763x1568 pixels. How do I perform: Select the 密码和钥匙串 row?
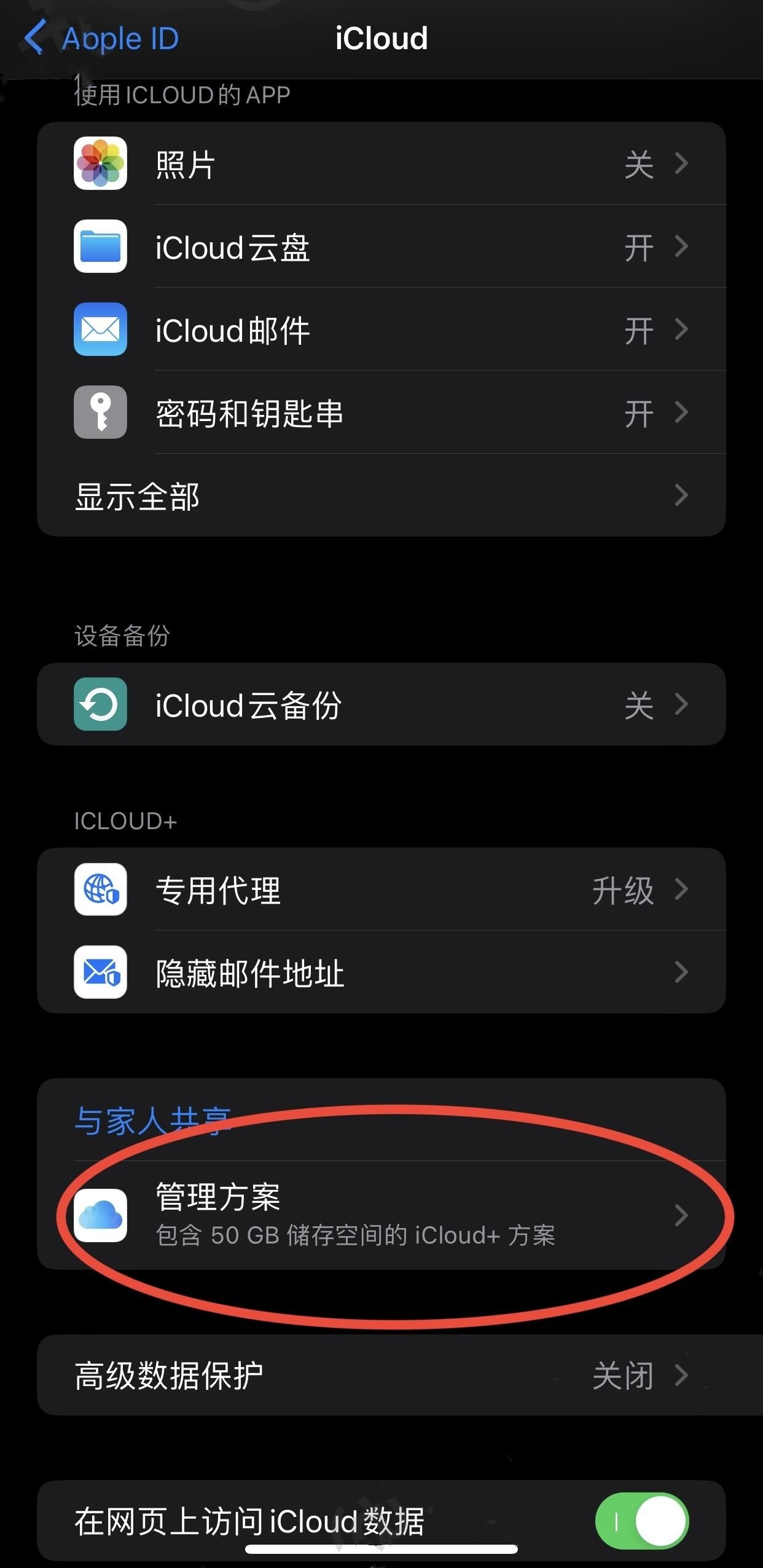pos(381,411)
